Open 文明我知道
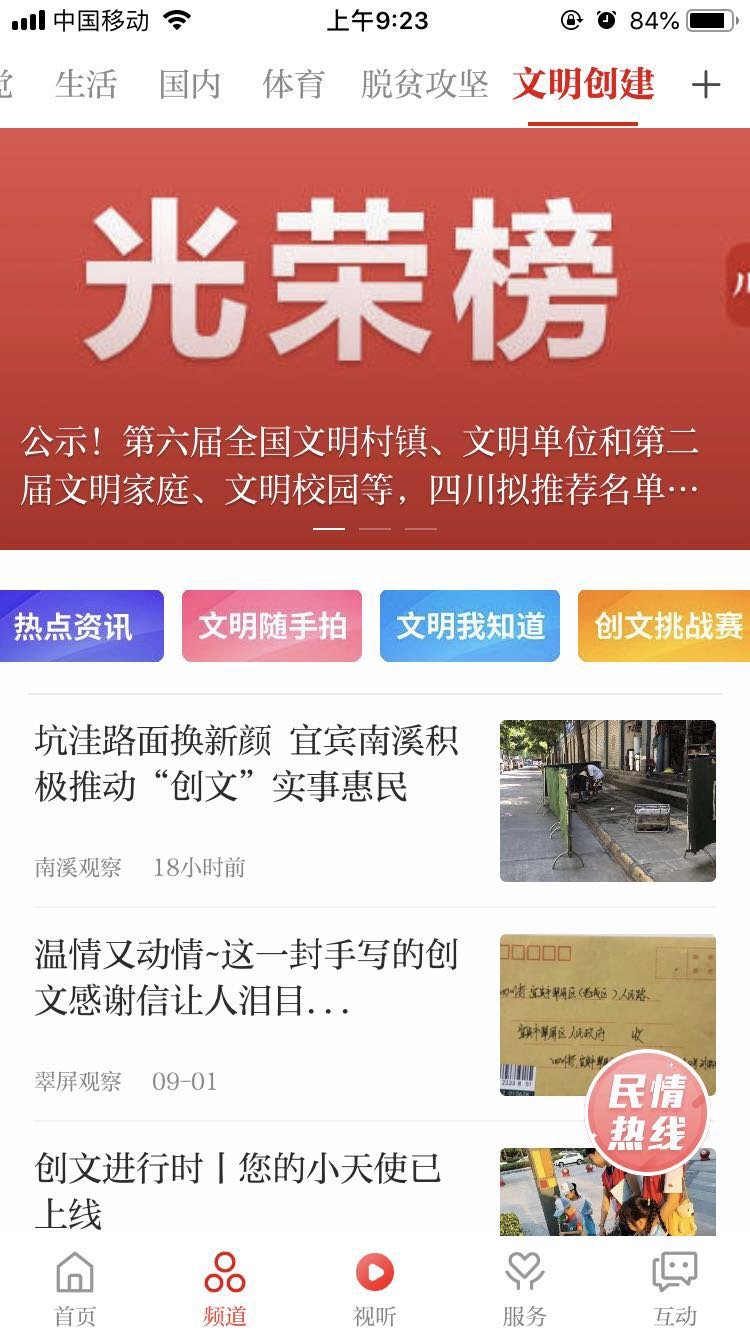The width and height of the screenshot is (750, 1334). point(470,626)
